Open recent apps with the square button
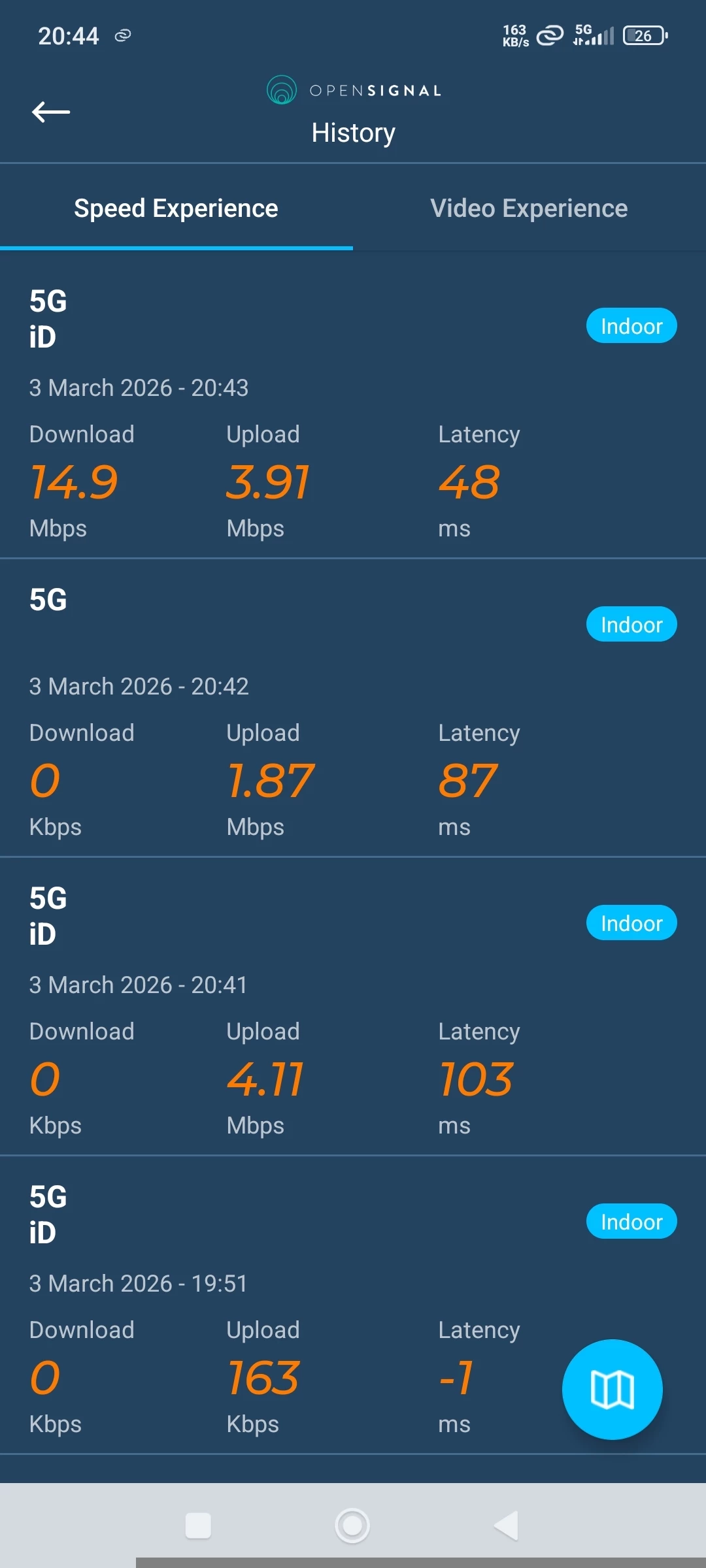This screenshot has width=706, height=1568. pyautogui.click(x=198, y=1526)
